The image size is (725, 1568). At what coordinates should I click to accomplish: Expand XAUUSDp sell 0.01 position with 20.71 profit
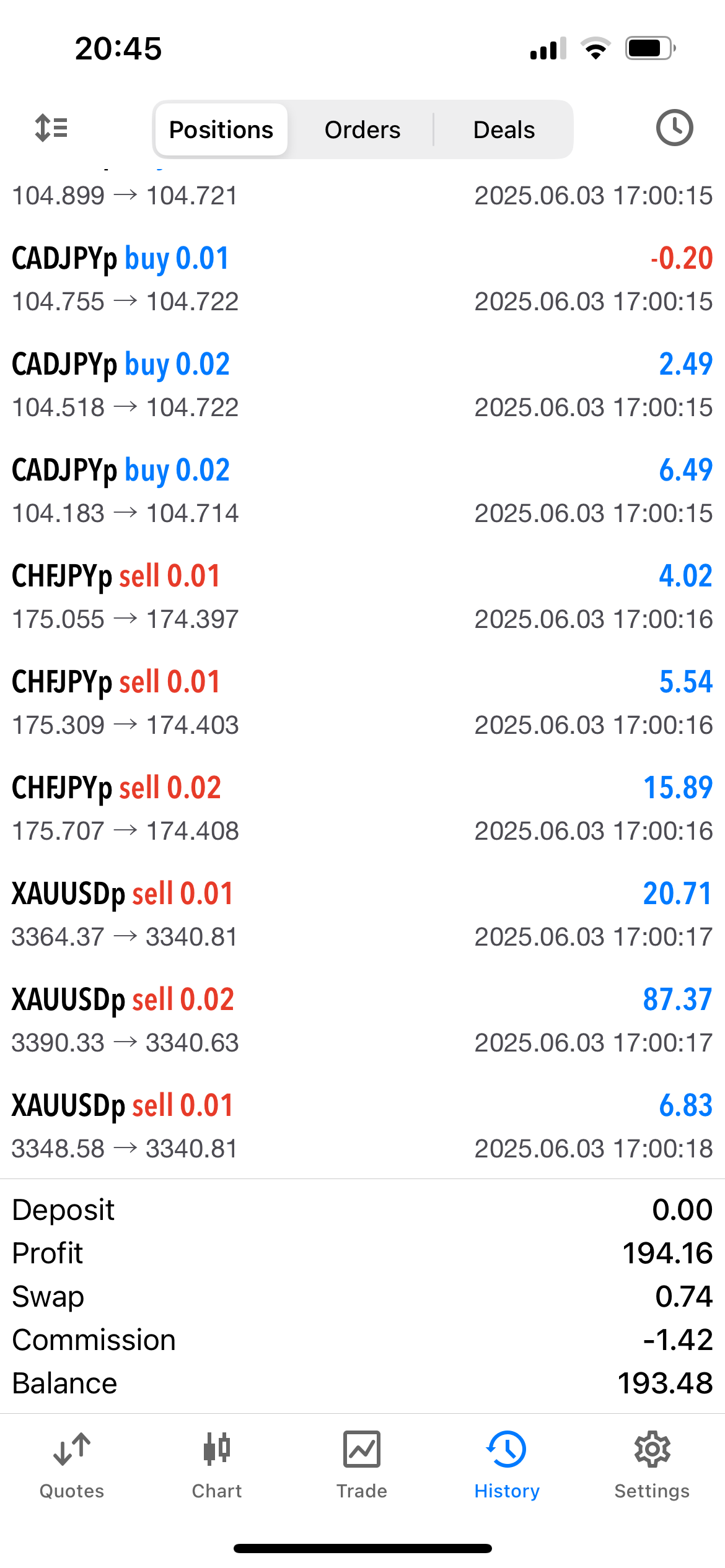(362, 915)
